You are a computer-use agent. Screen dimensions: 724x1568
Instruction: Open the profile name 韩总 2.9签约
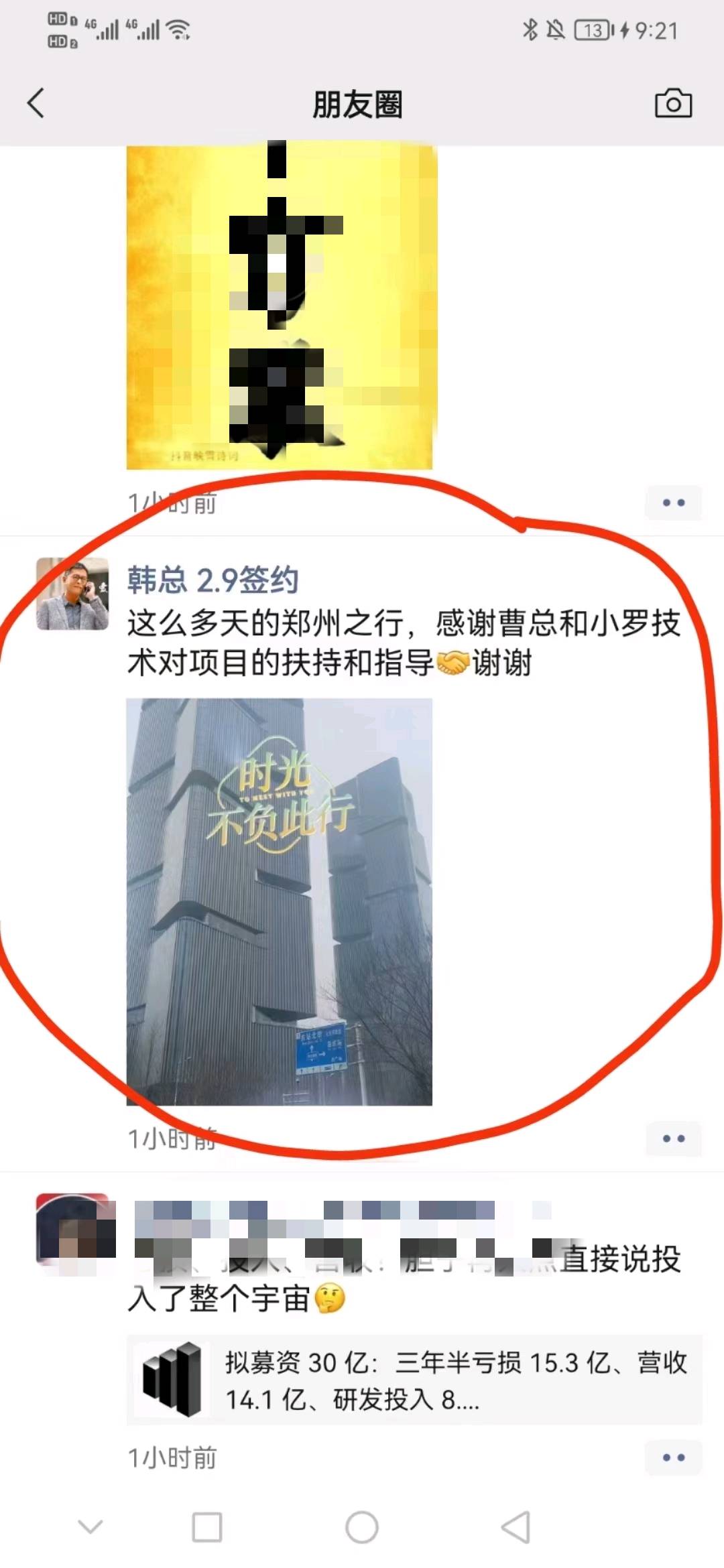(213, 580)
